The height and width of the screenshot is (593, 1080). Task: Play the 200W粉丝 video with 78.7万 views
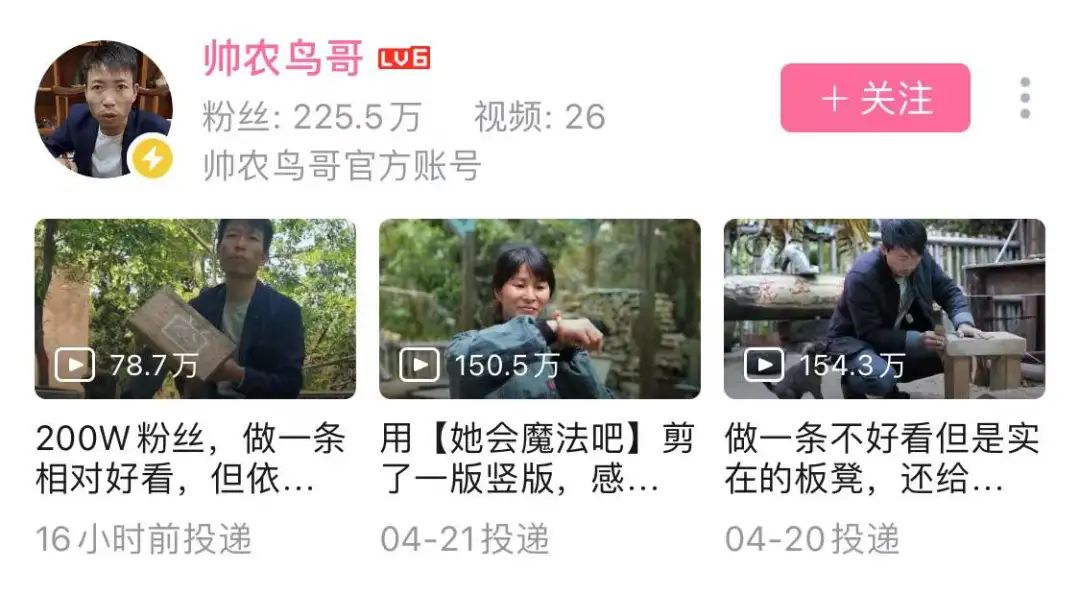[195, 309]
